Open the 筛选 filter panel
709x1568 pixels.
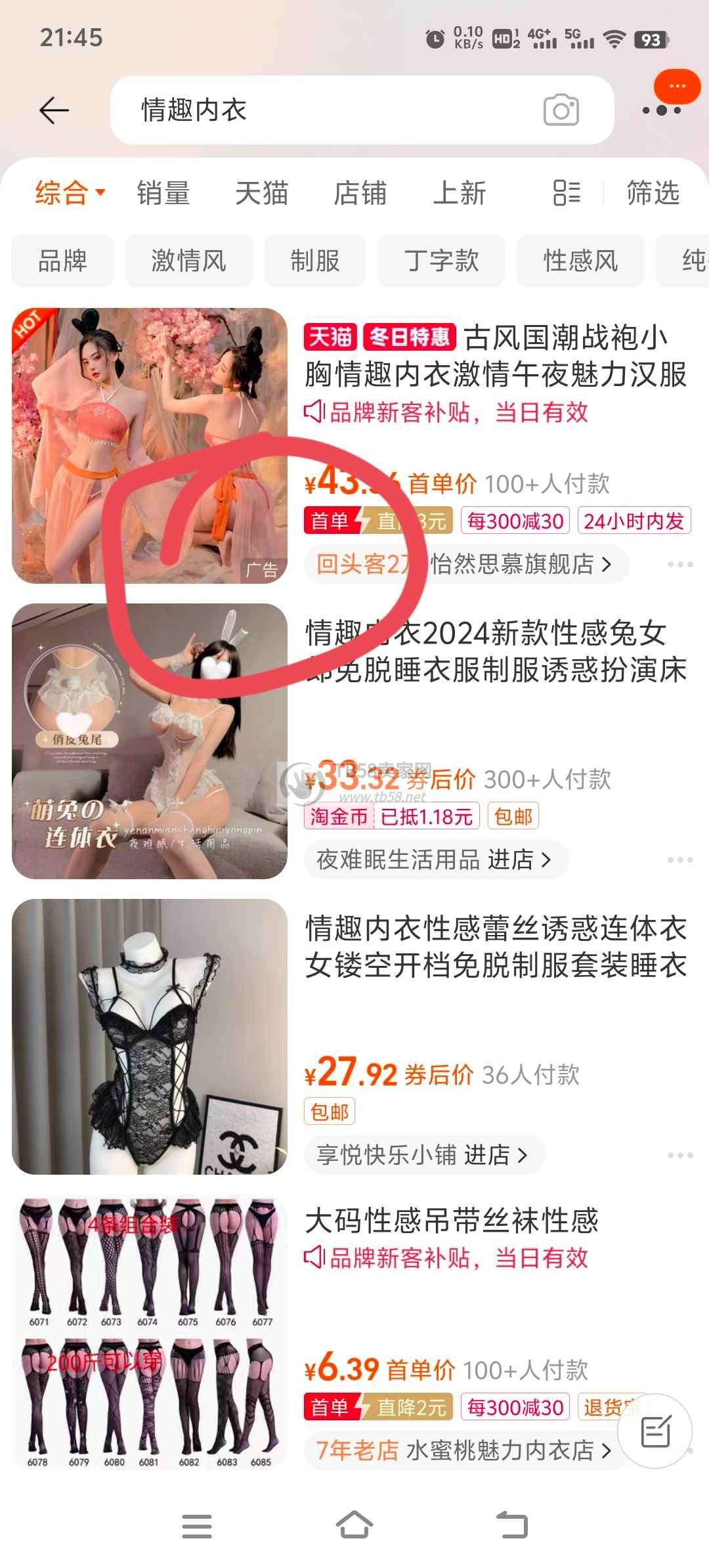point(653,193)
